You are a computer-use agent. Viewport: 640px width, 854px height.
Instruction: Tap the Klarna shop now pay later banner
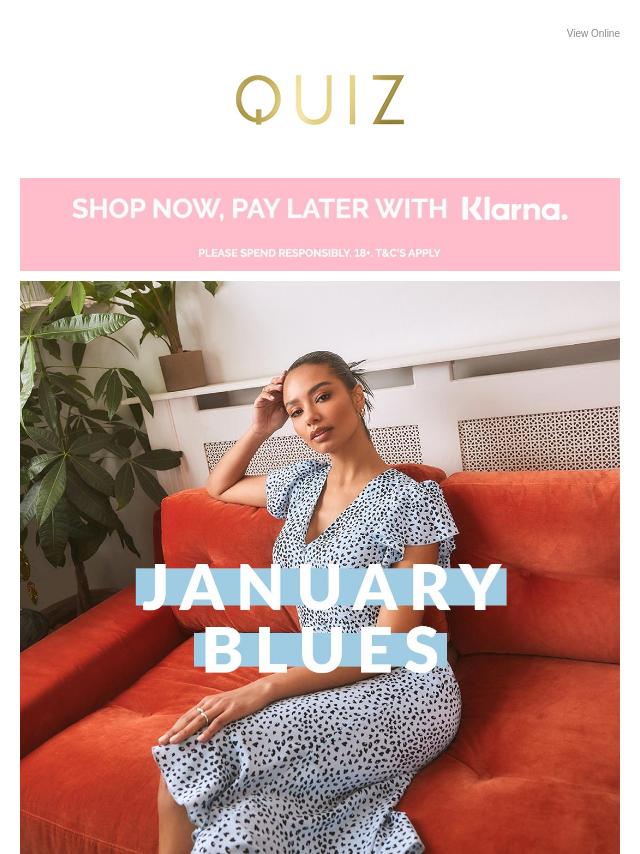(320, 224)
